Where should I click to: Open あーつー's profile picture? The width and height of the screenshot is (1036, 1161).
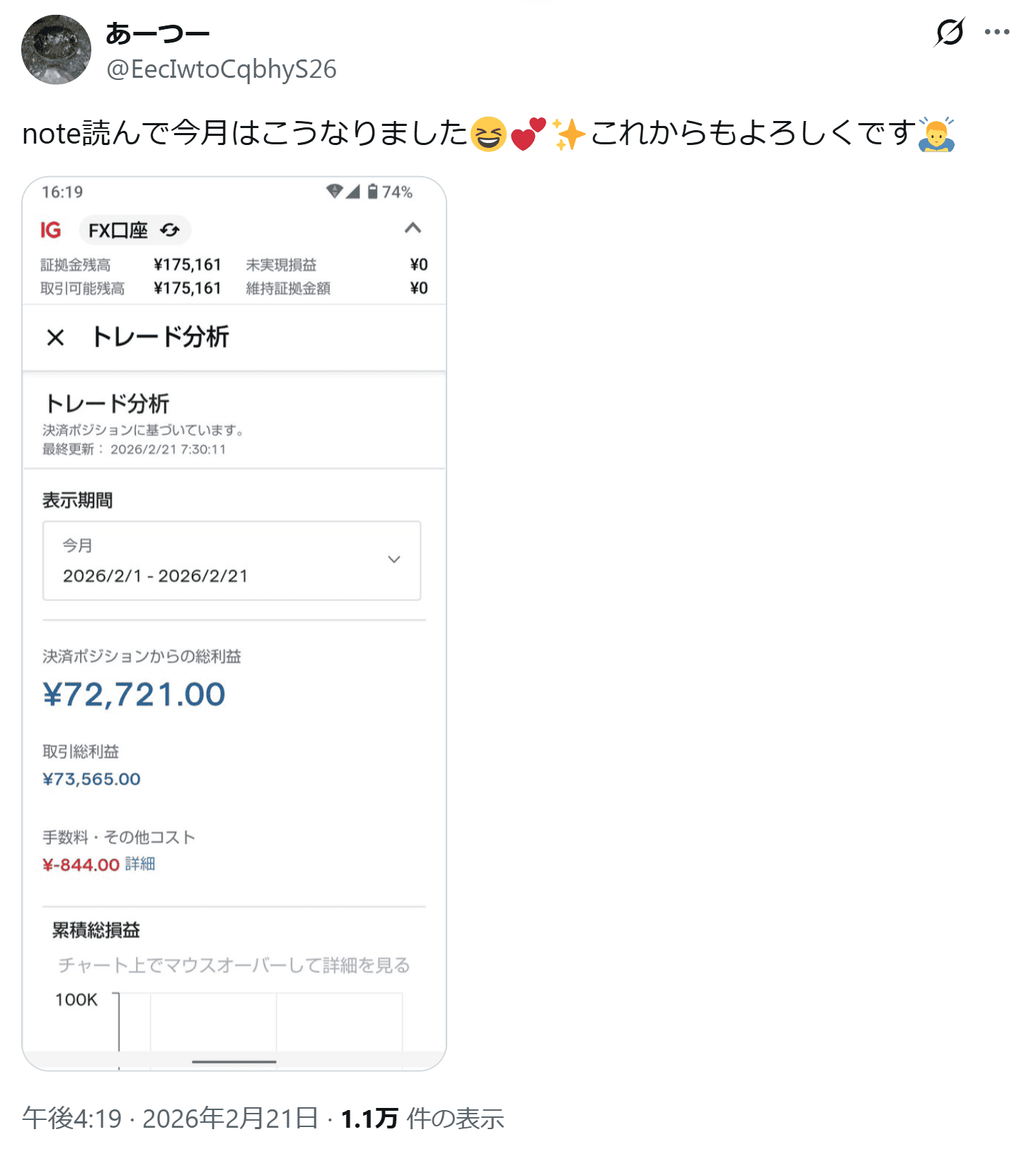click(56, 50)
